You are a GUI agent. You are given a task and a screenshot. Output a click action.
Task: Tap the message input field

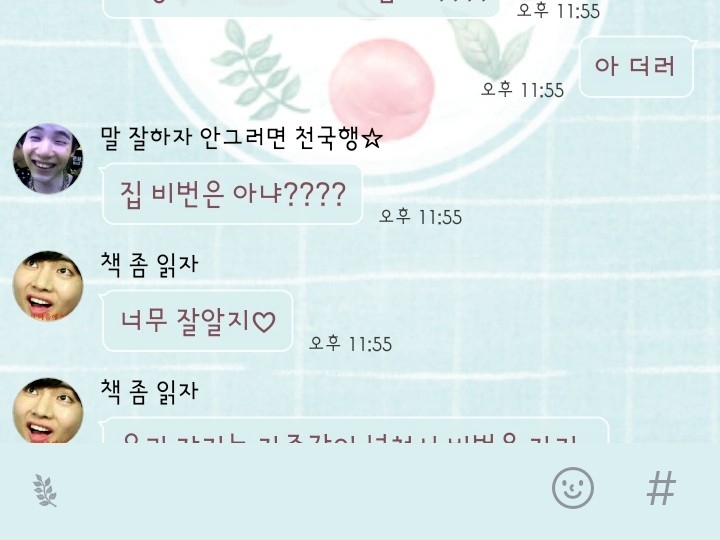click(x=303, y=489)
